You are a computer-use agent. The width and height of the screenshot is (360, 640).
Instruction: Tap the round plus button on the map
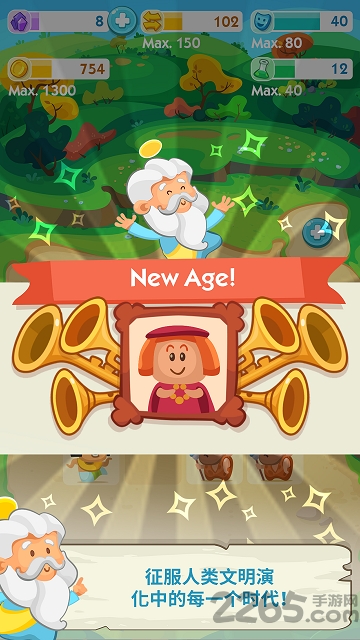coord(318,232)
